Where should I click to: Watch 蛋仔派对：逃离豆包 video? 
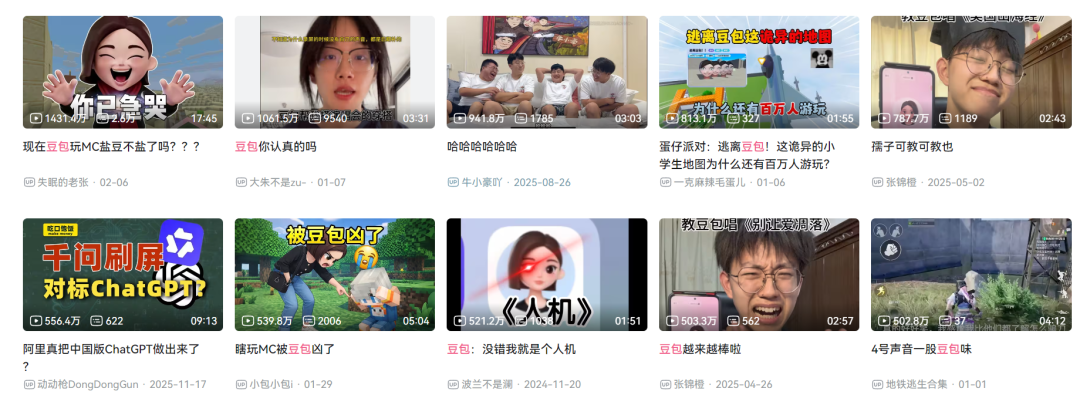pyautogui.click(x=758, y=72)
